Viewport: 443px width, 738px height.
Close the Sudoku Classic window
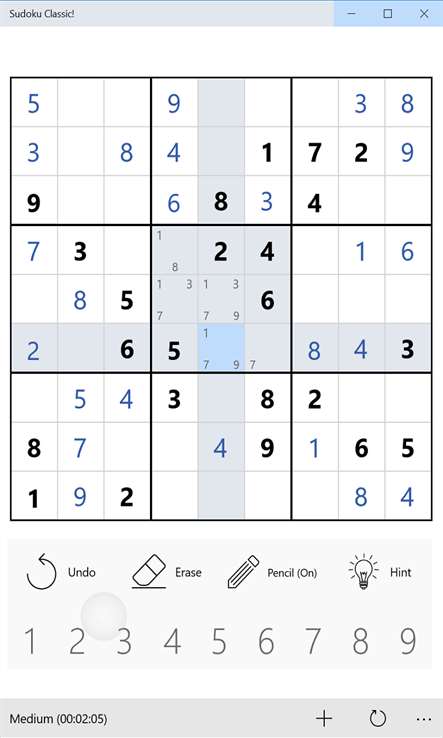click(x=424, y=14)
